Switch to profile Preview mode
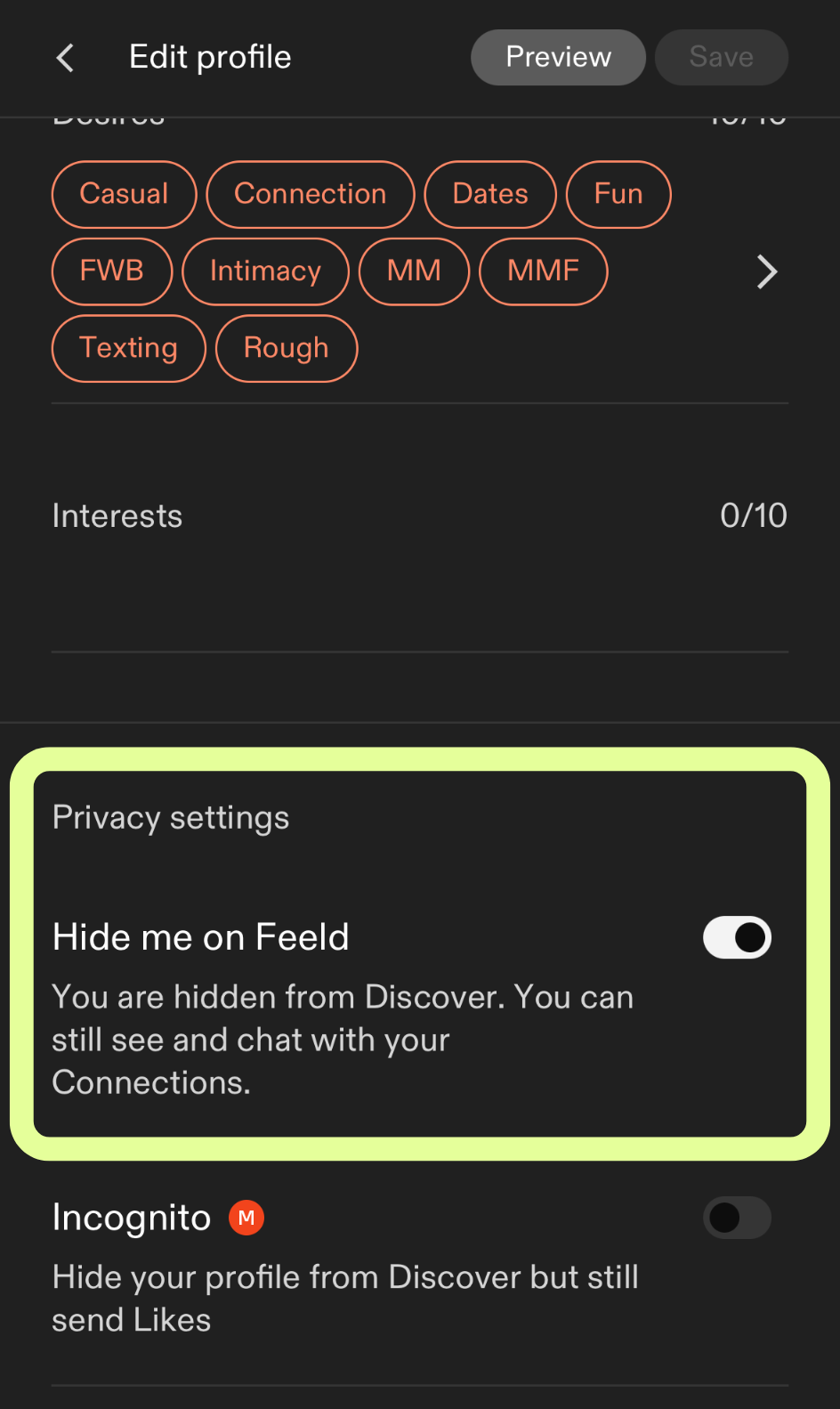The image size is (840, 1409). [x=558, y=56]
